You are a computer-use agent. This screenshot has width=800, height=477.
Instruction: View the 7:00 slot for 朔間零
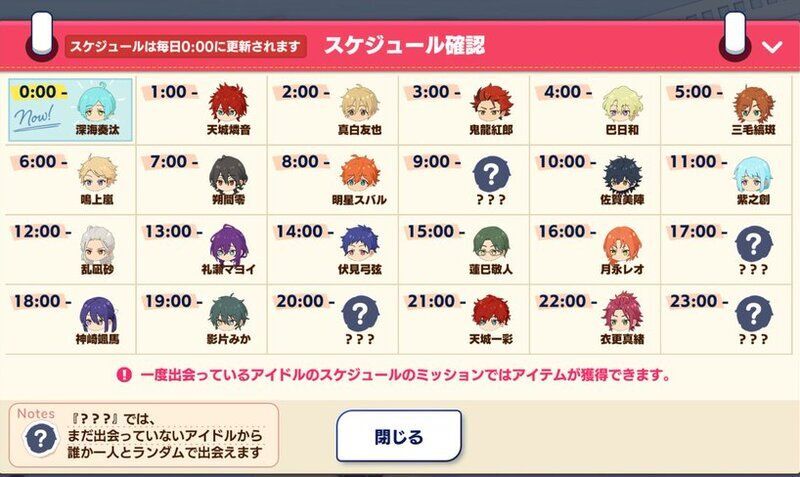coord(202,180)
